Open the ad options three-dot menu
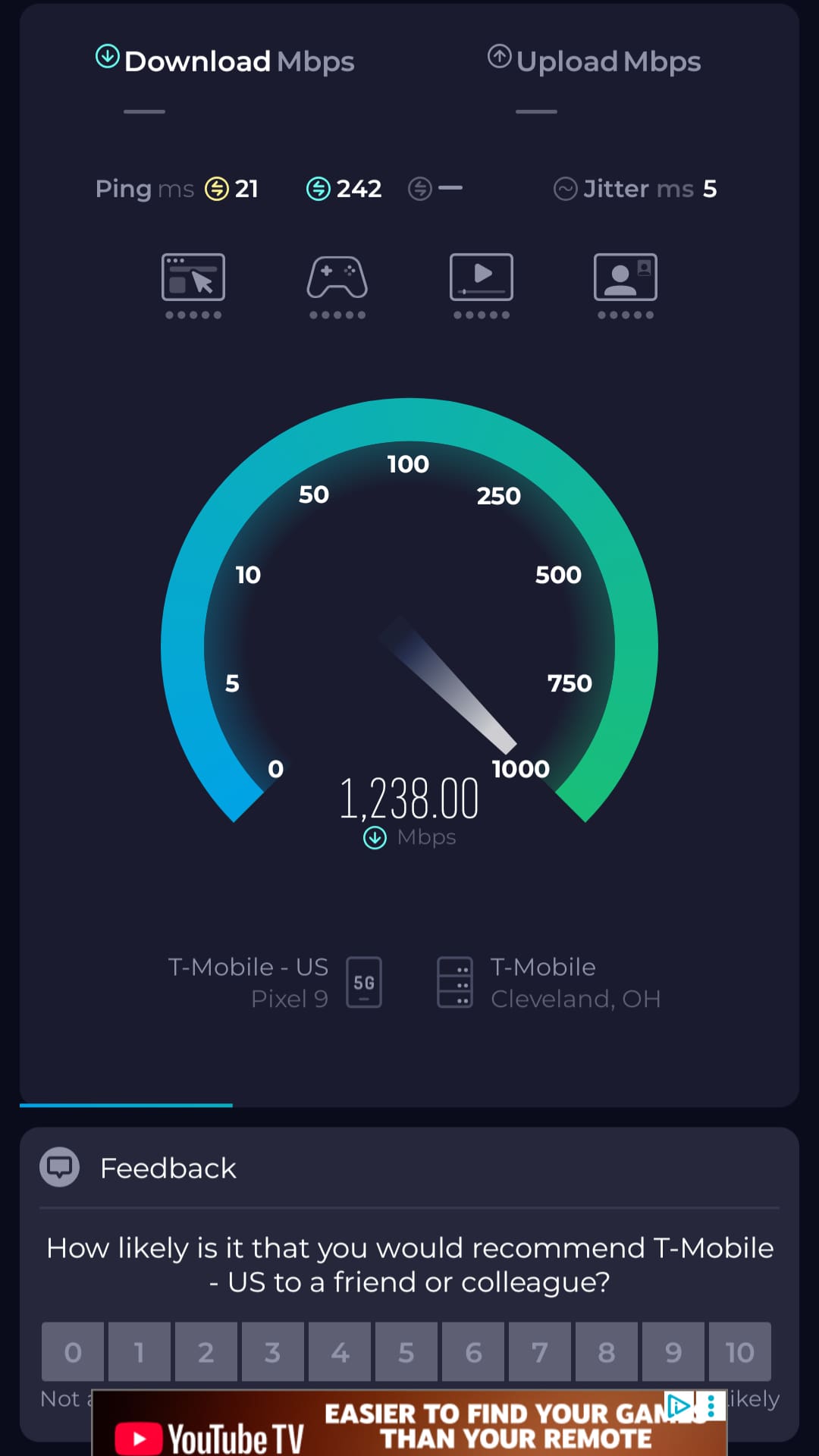Screen dimensions: 819x1456 tap(711, 1406)
